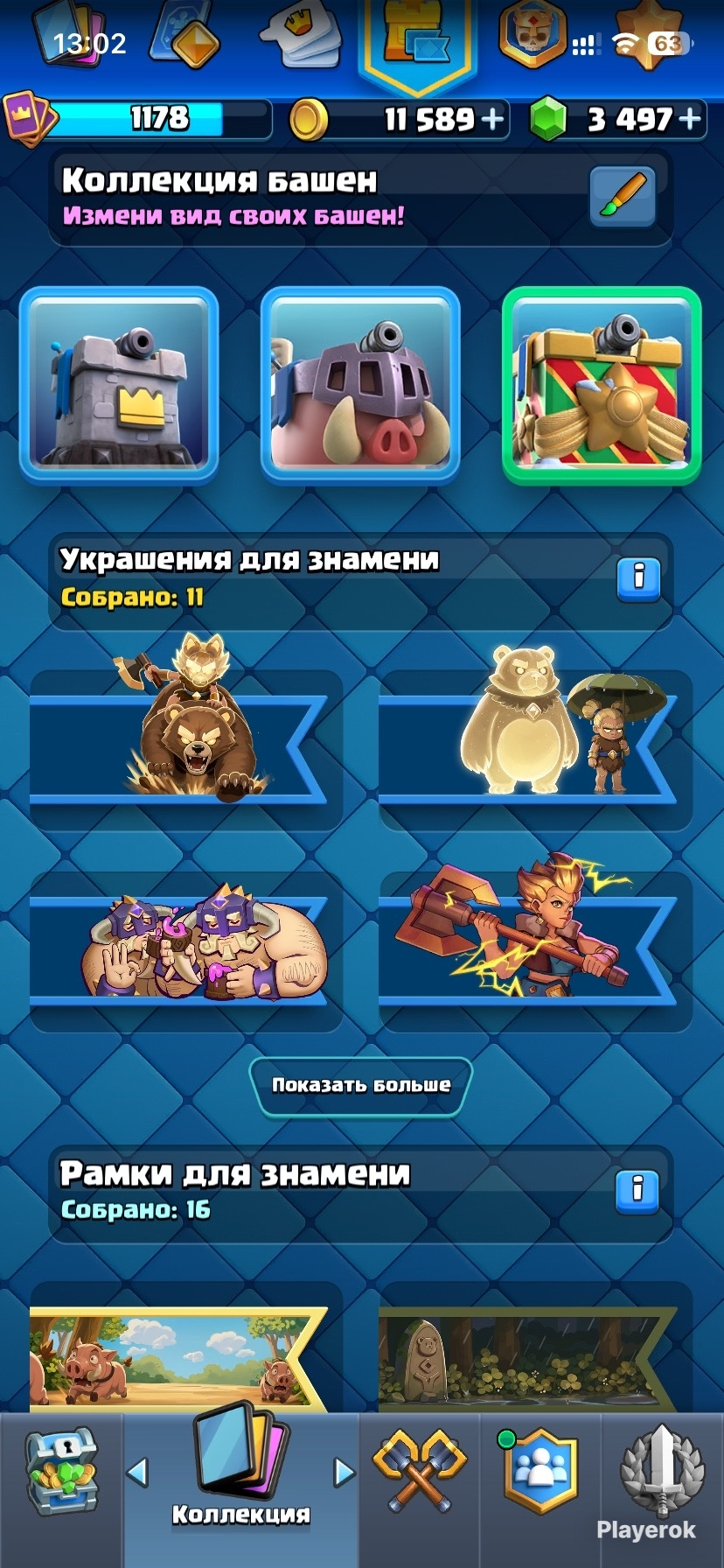Add more gold with the plus button

point(493,119)
